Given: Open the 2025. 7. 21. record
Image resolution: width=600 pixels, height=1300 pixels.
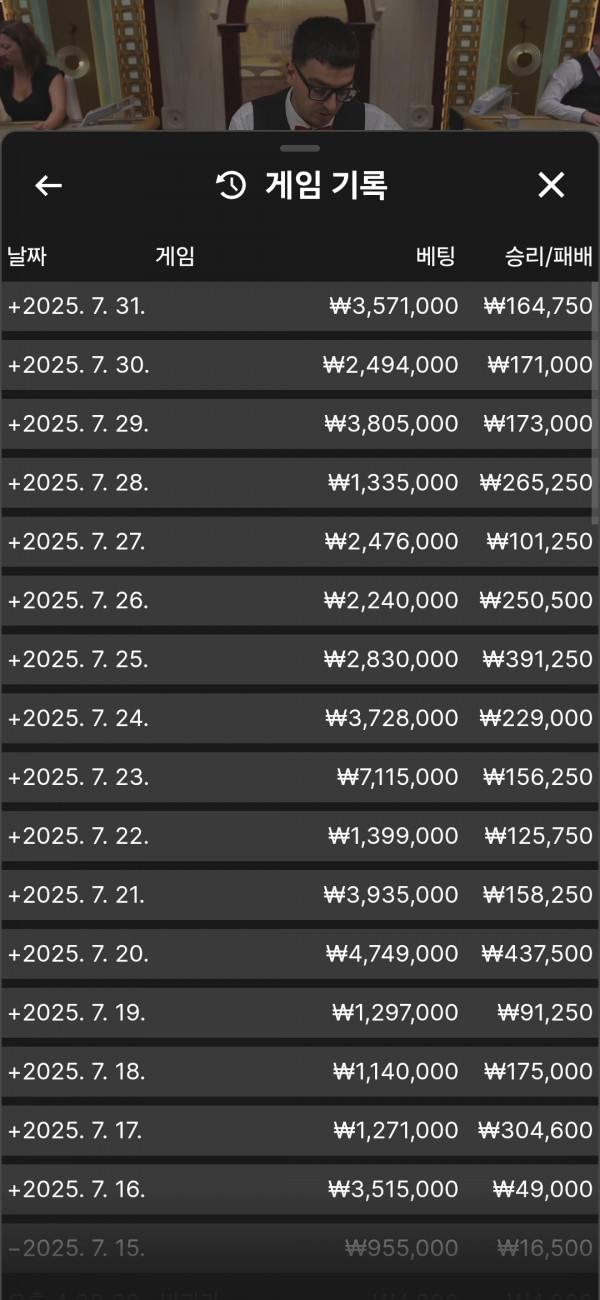Looking at the screenshot, I should tap(300, 895).
